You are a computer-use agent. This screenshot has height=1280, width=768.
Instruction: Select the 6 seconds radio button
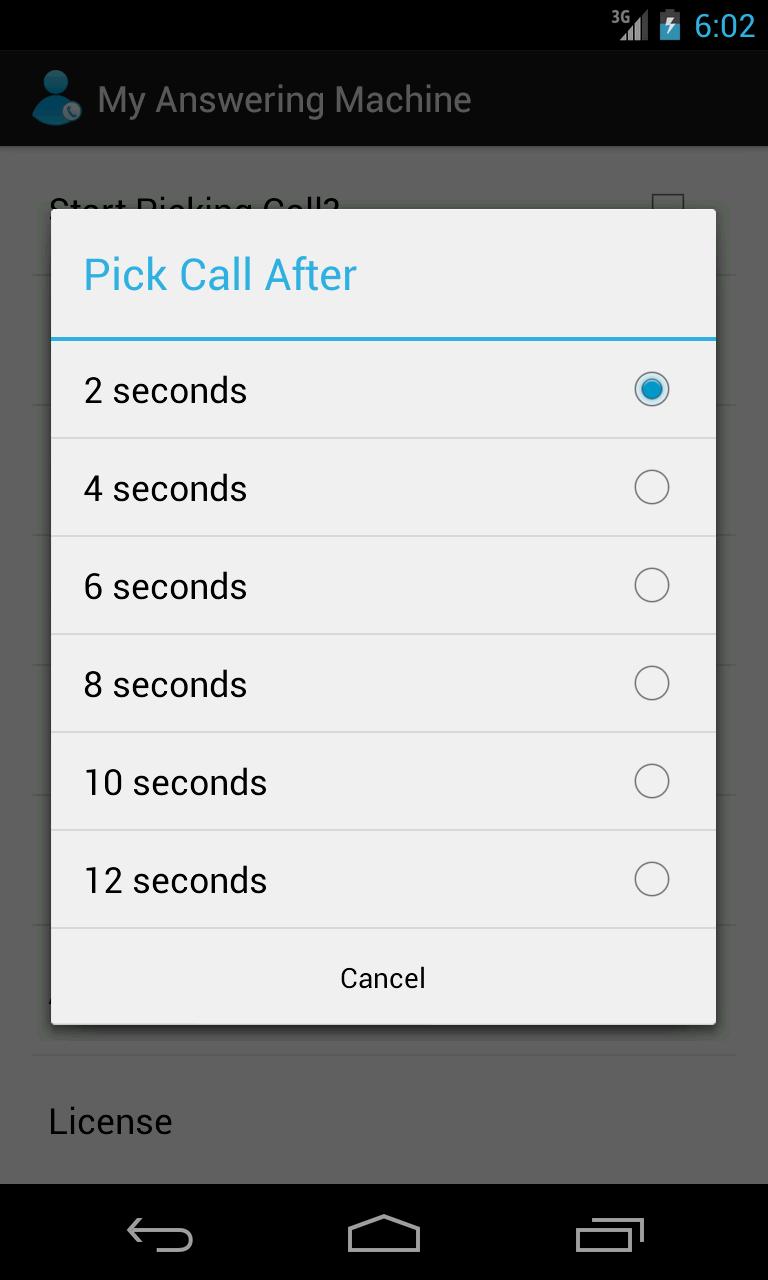tap(651, 585)
